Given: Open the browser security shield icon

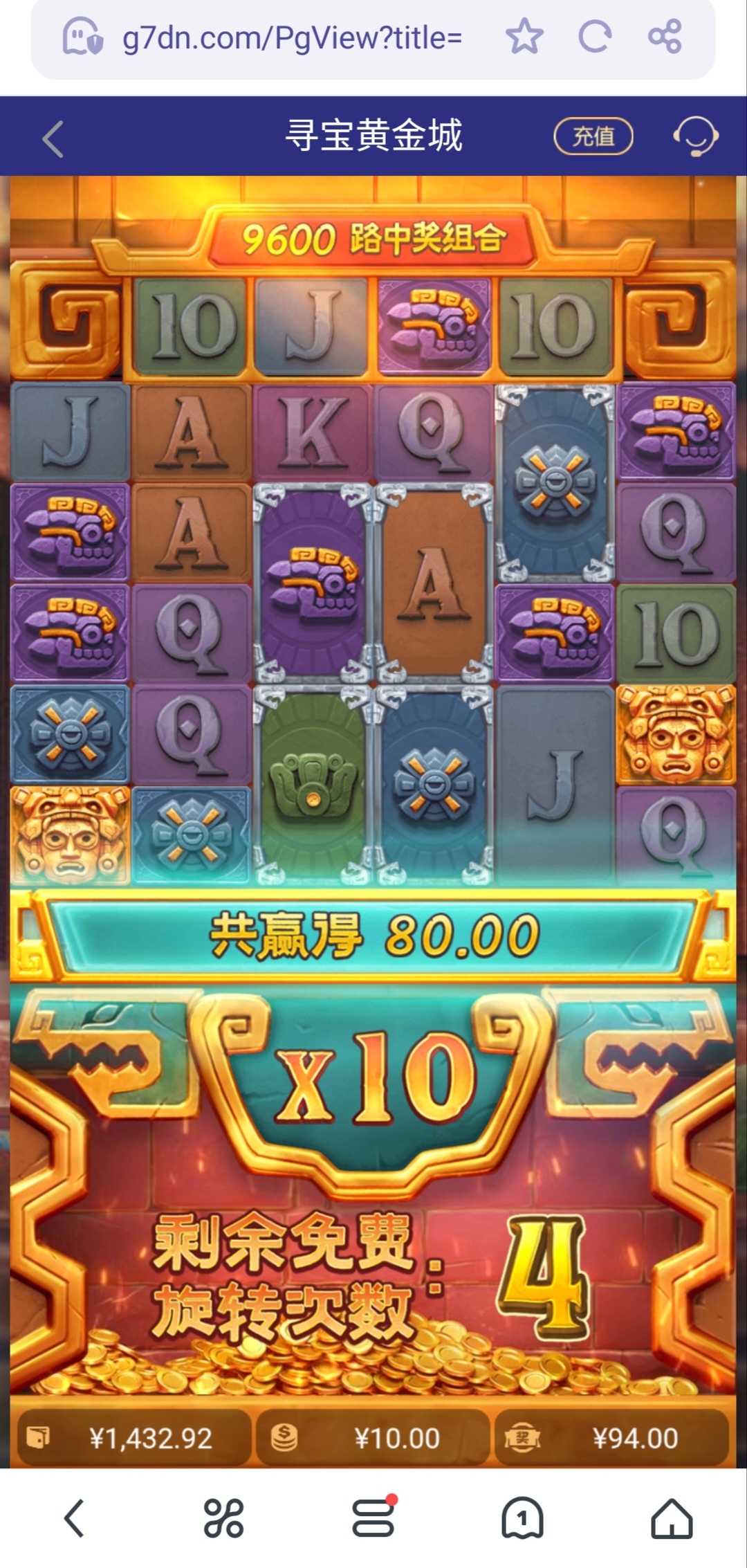Looking at the screenshot, I should coord(82,37).
